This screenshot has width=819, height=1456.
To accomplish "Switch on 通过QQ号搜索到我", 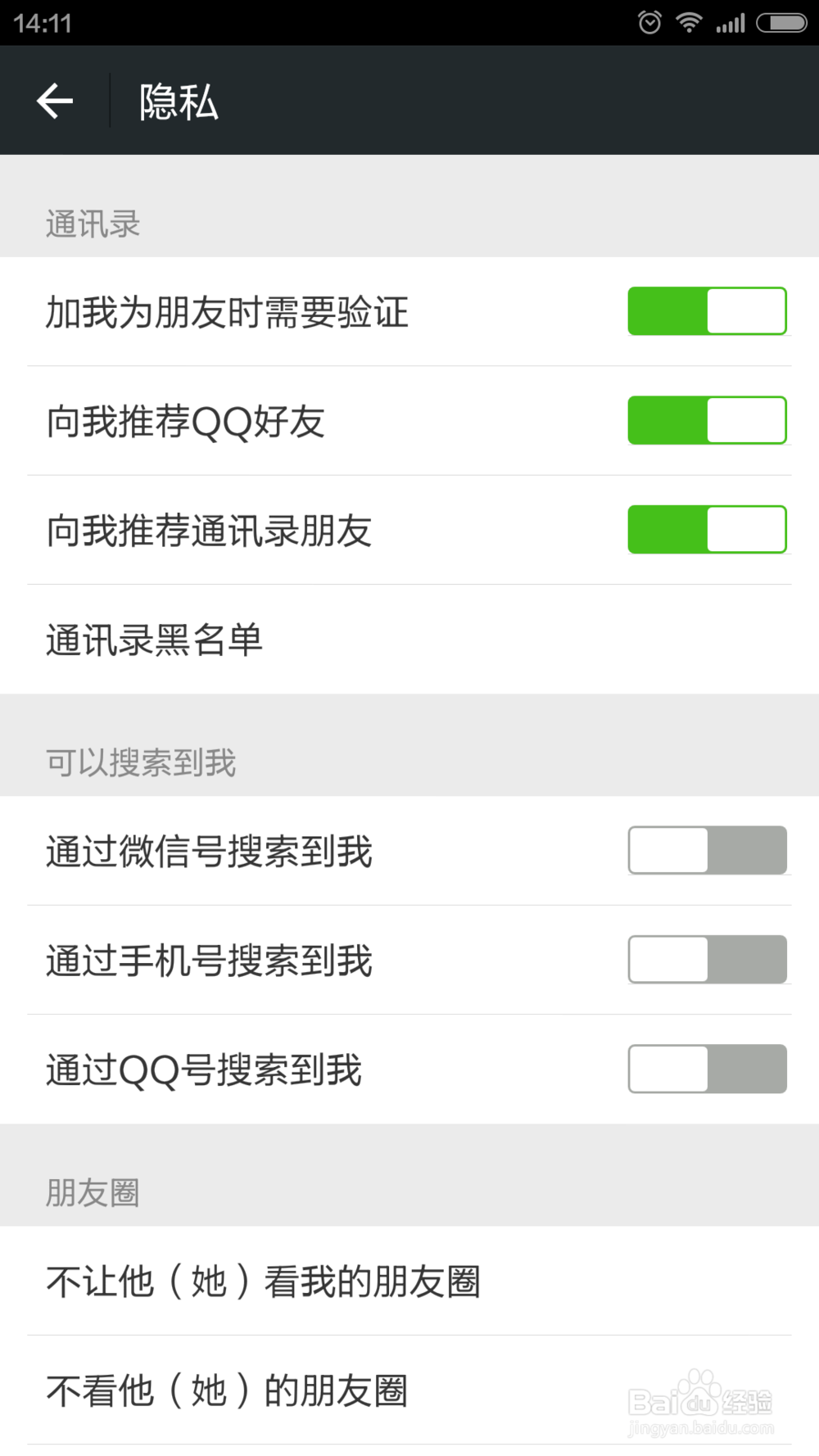I will click(x=707, y=1069).
